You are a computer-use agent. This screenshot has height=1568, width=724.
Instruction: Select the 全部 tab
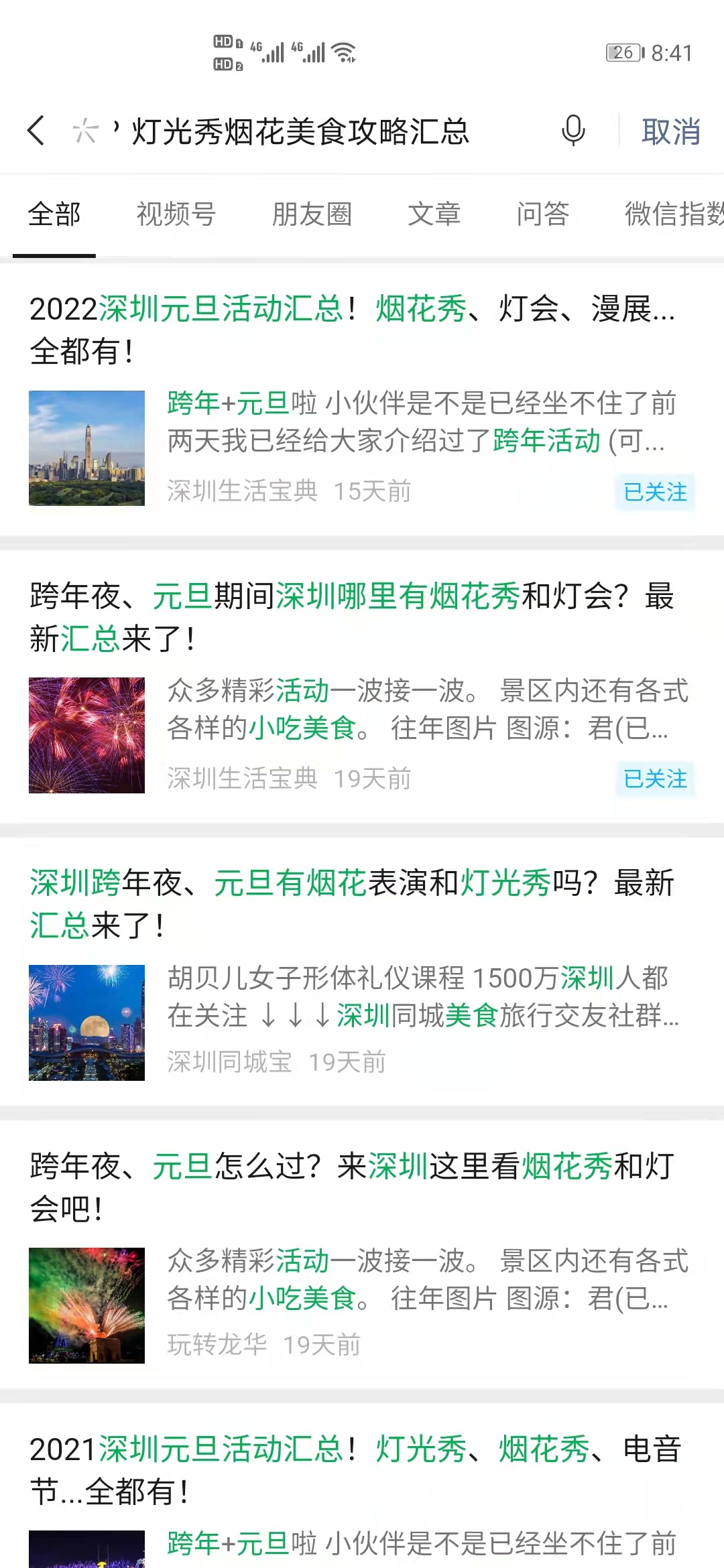coord(54,214)
